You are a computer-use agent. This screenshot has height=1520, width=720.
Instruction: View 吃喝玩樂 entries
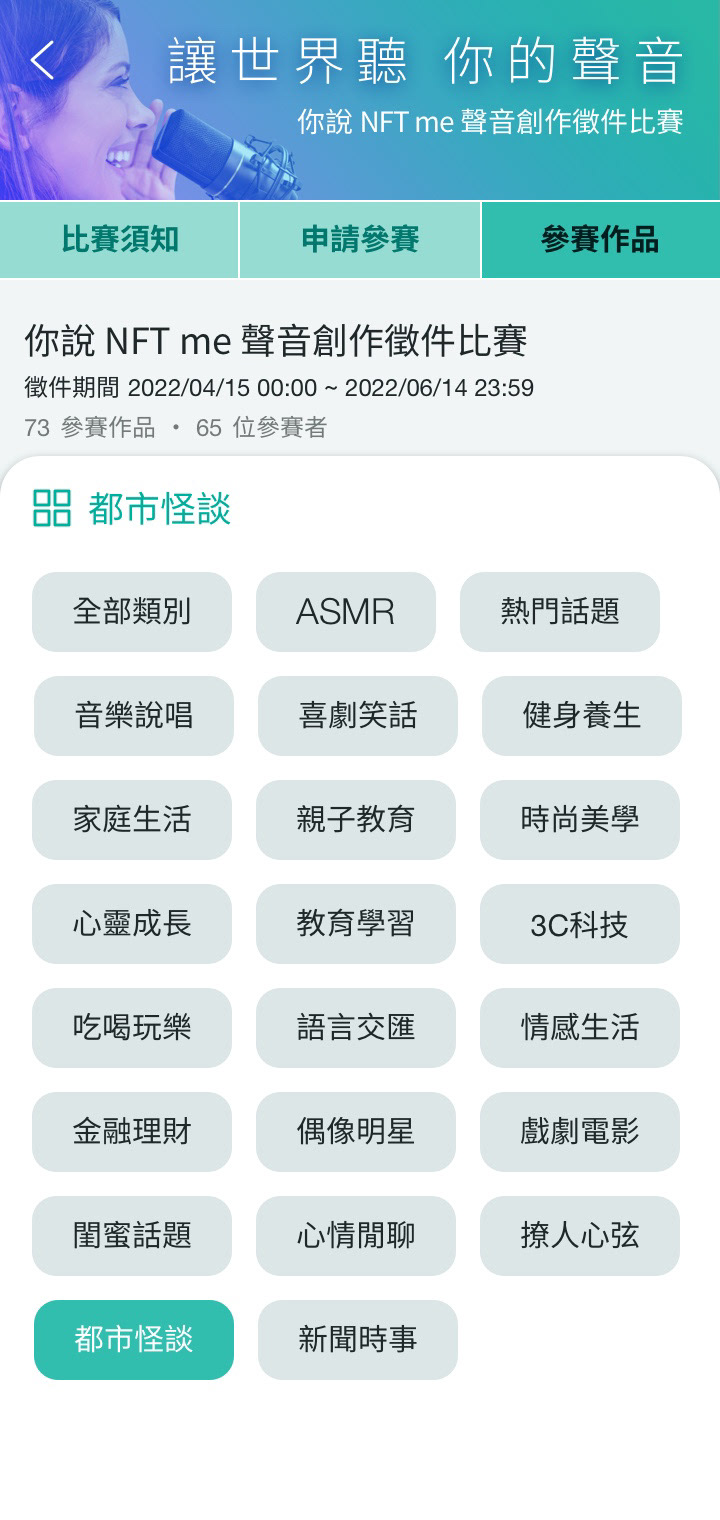coord(132,1028)
